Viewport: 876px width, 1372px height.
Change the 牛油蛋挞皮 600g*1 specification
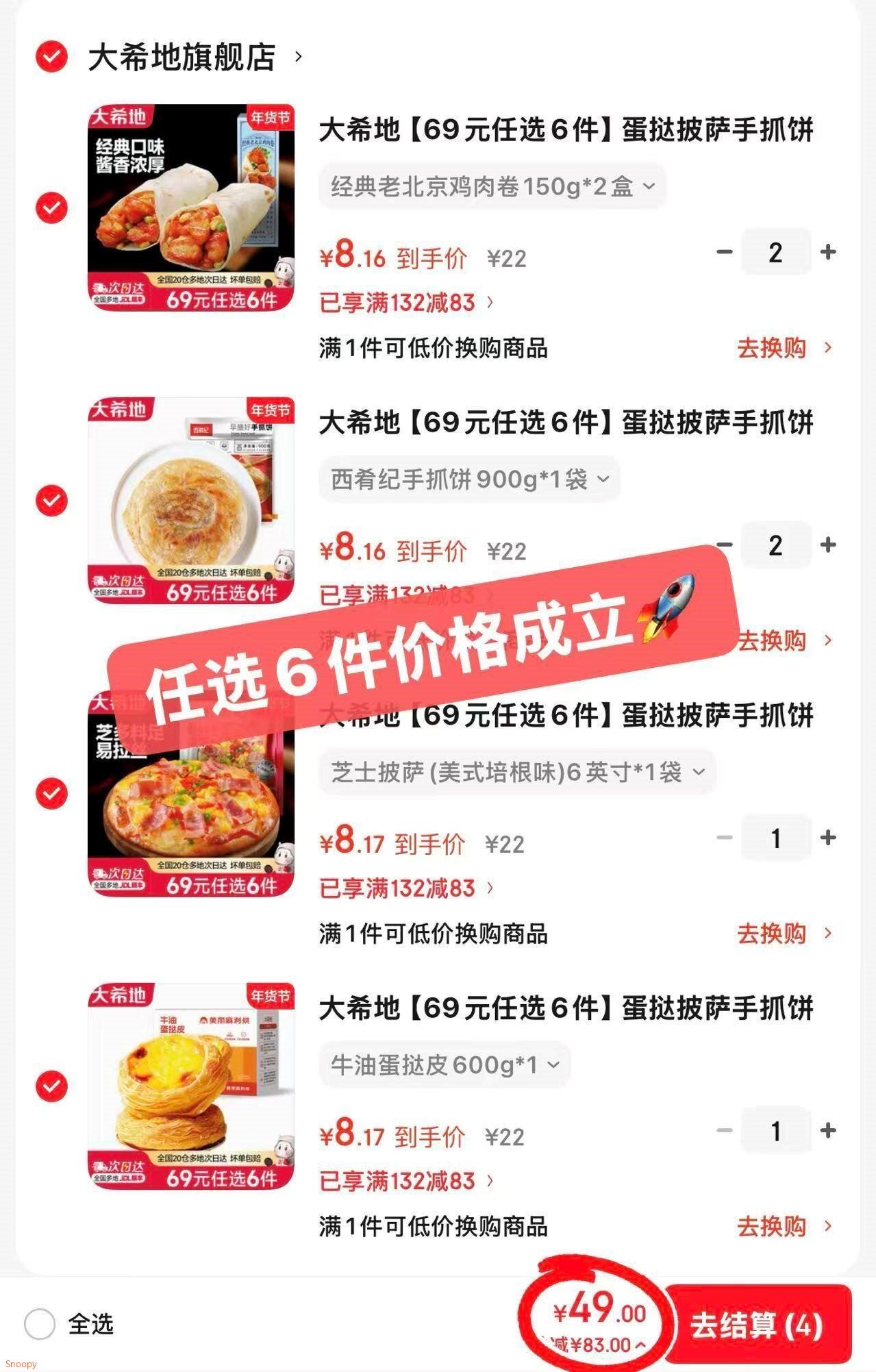coord(445,1065)
